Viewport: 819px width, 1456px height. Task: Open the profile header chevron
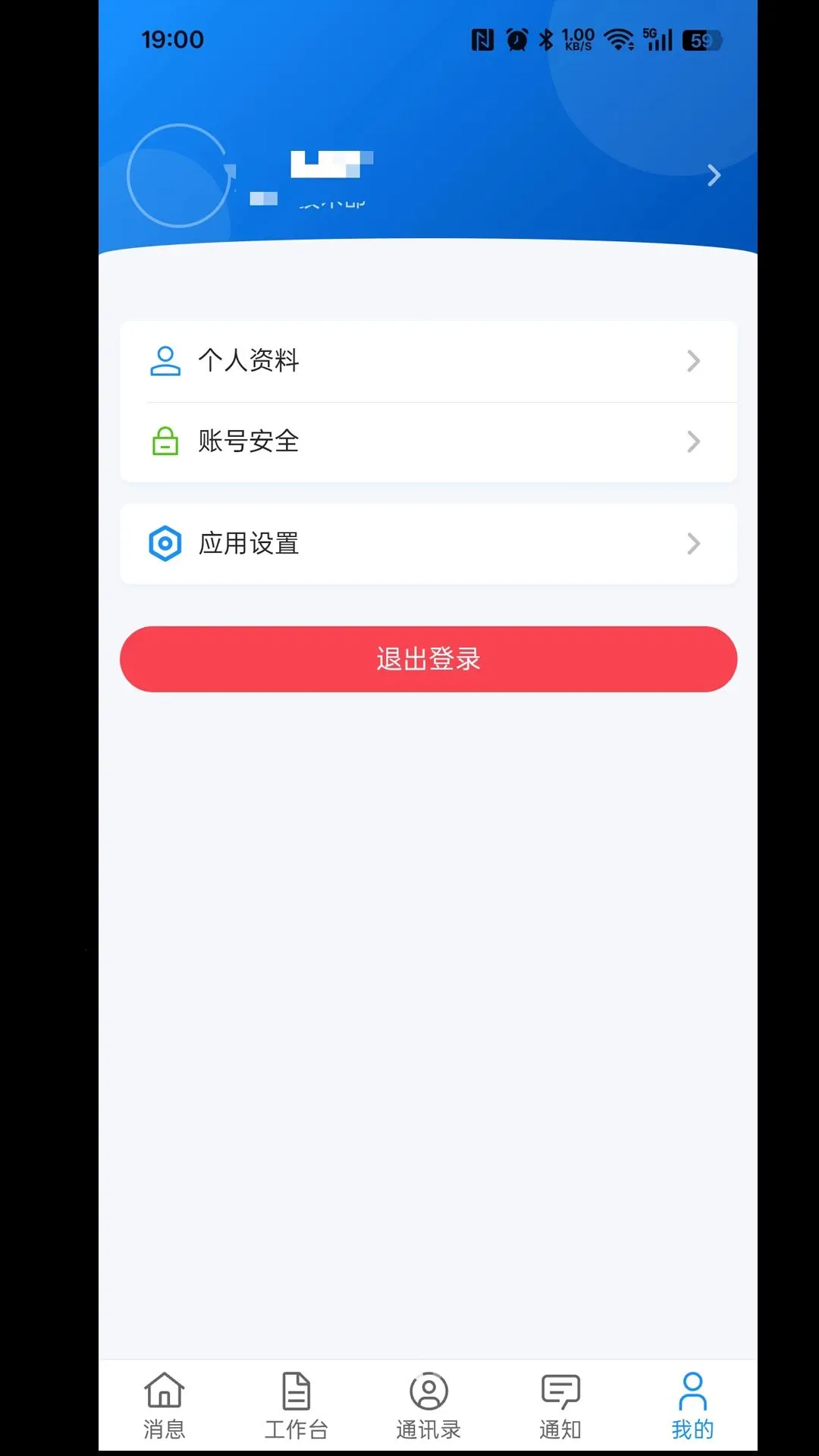[x=714, y=175]
